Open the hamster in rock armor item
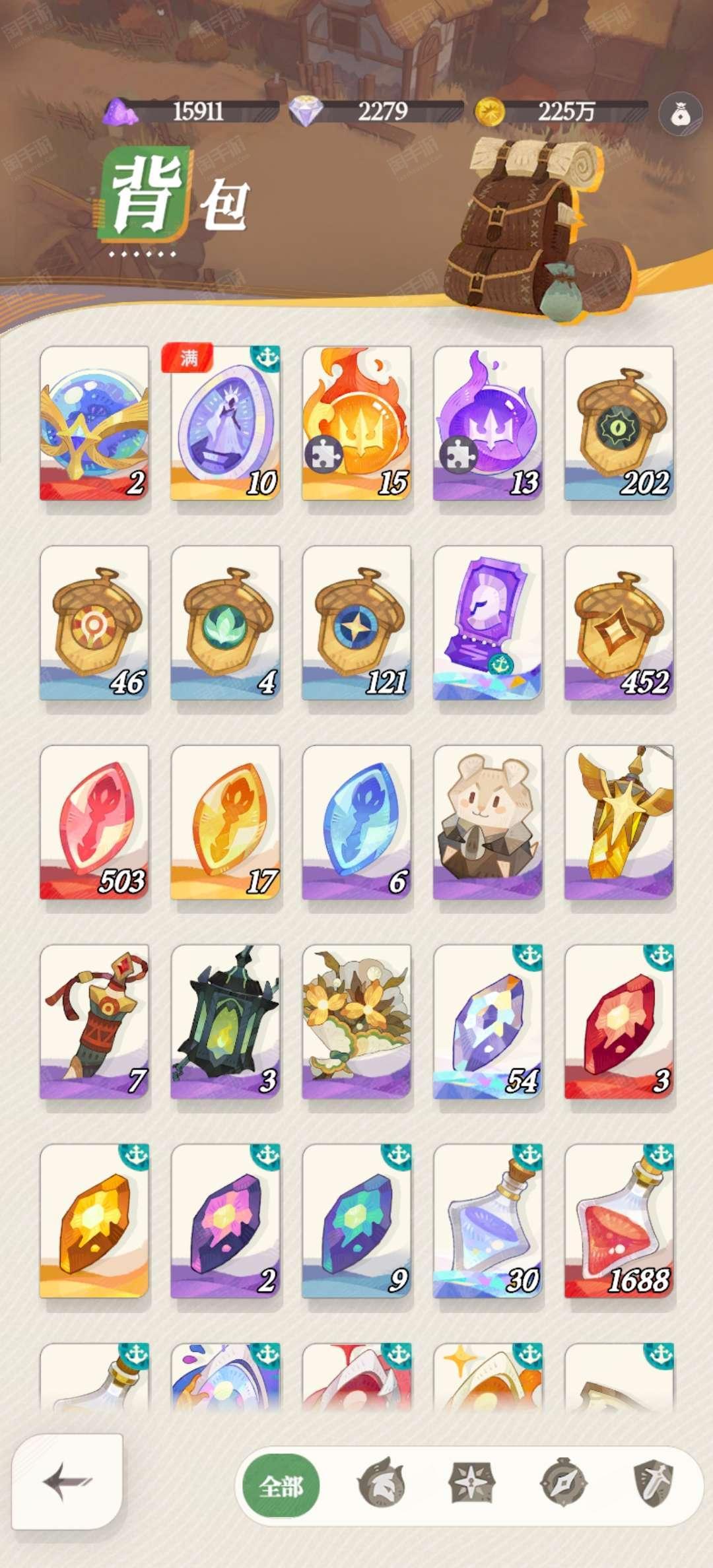Viewport: 713px width, 1568px height. [488, 822]
